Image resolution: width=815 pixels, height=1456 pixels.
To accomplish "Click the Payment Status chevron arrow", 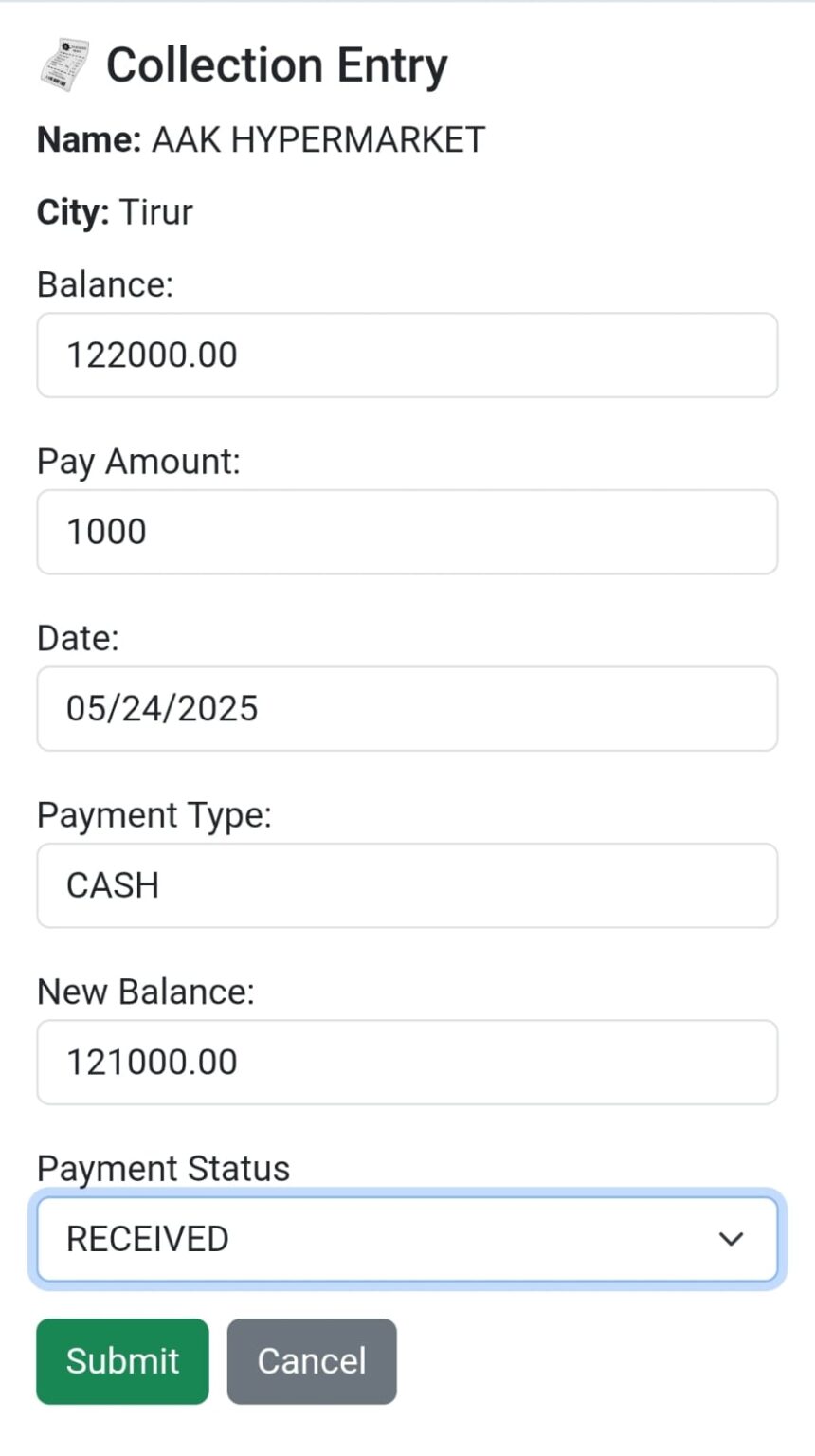I will click(730, 1238).
